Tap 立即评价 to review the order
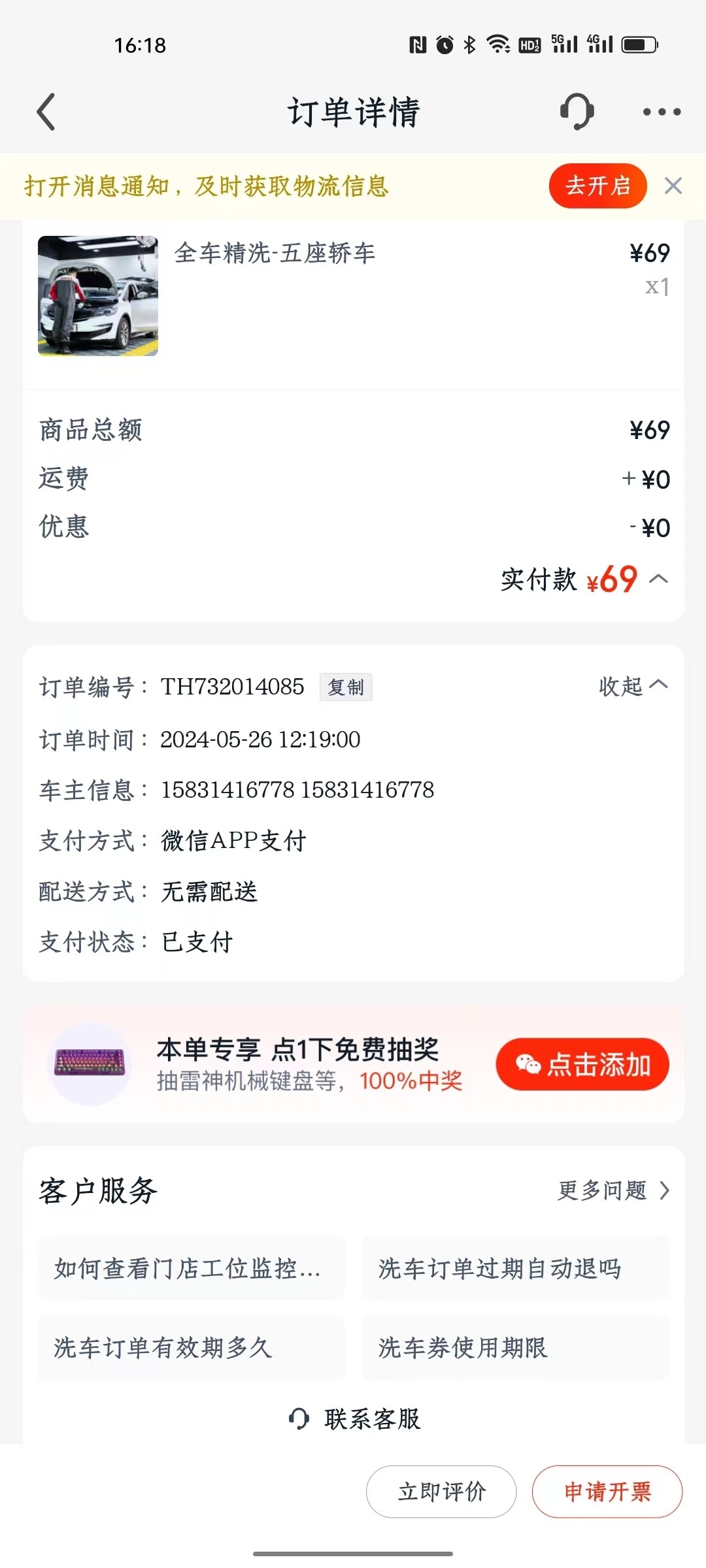The width and height of the screenshot is (706, 1568). [441, 1492]
